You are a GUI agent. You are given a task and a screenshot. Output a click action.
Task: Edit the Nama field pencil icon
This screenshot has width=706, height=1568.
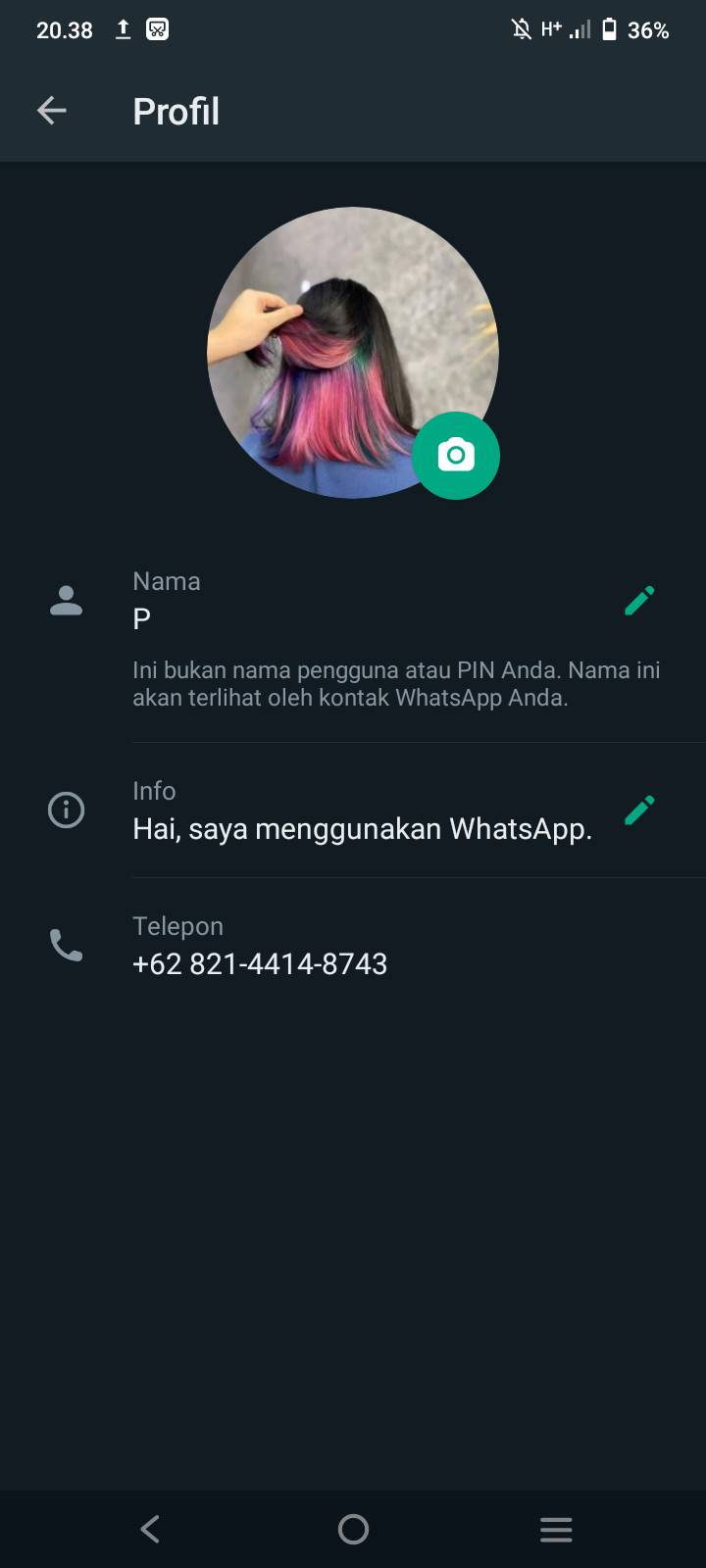click(639, 601)
